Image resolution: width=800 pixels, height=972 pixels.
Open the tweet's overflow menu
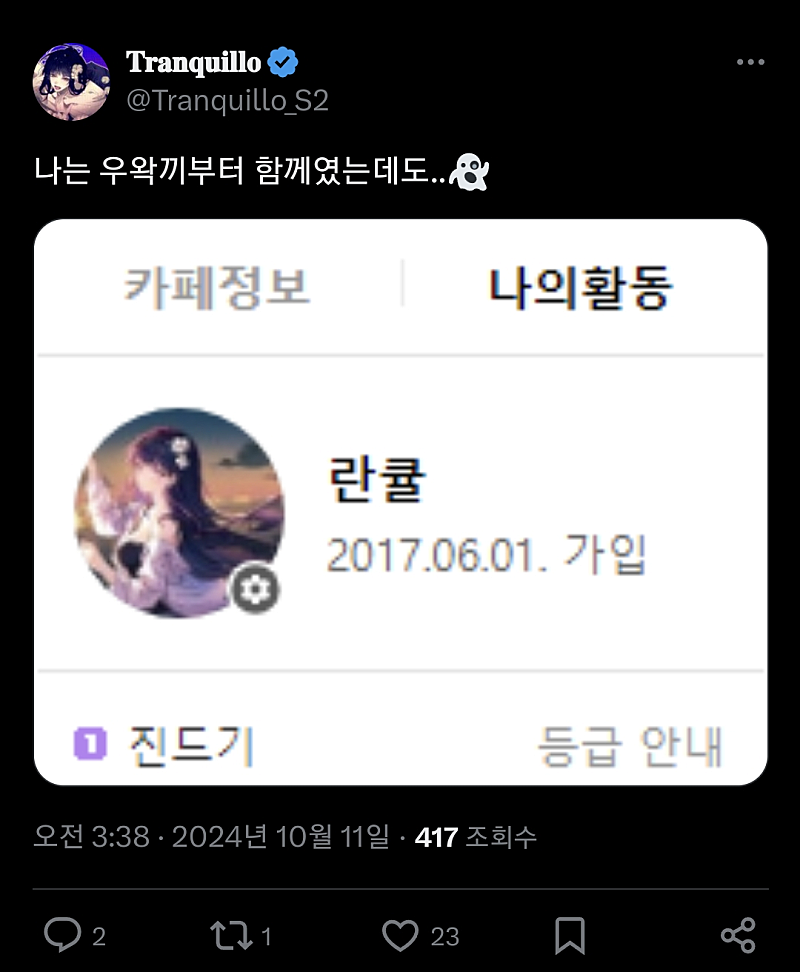(x=750, y=63)
